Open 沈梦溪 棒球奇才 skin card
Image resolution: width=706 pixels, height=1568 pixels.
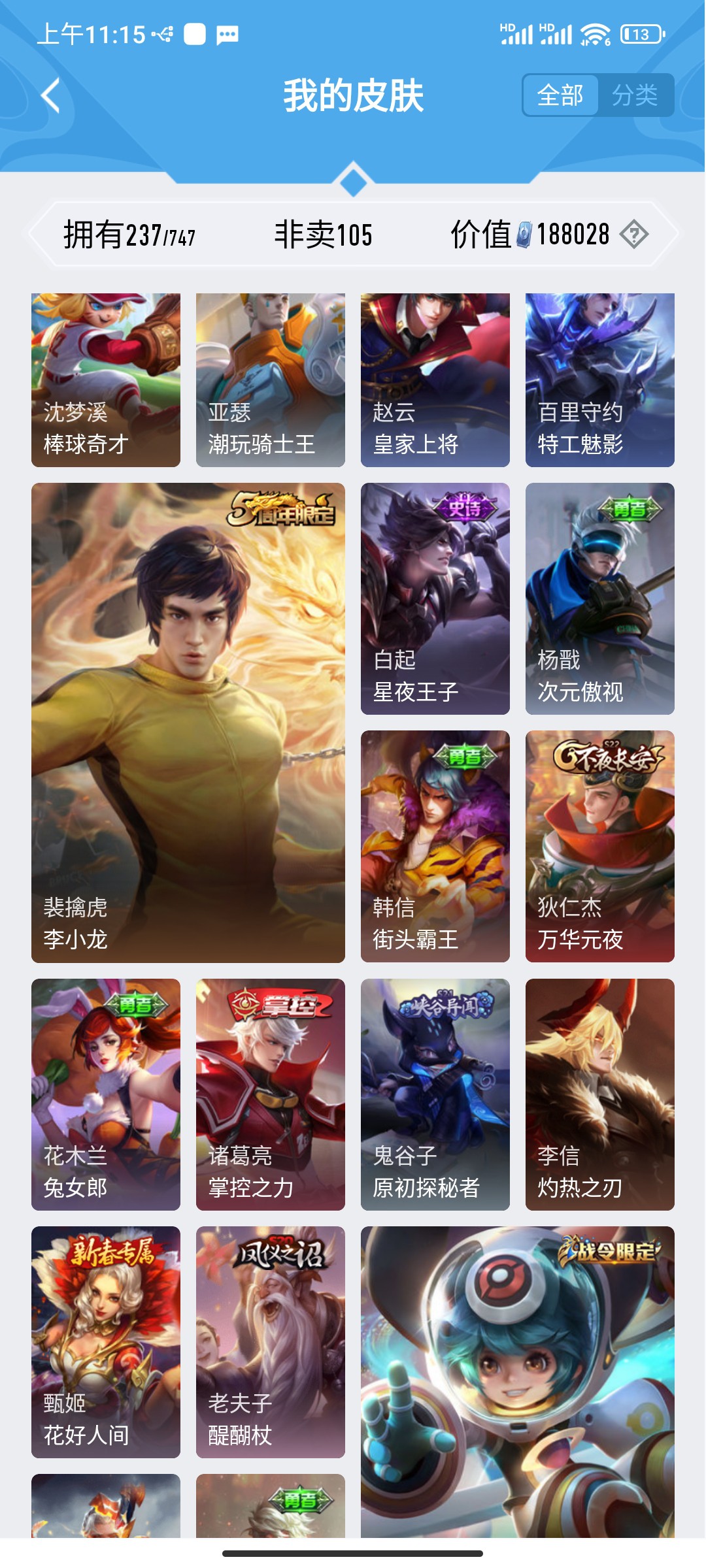(x=106, y=380)
